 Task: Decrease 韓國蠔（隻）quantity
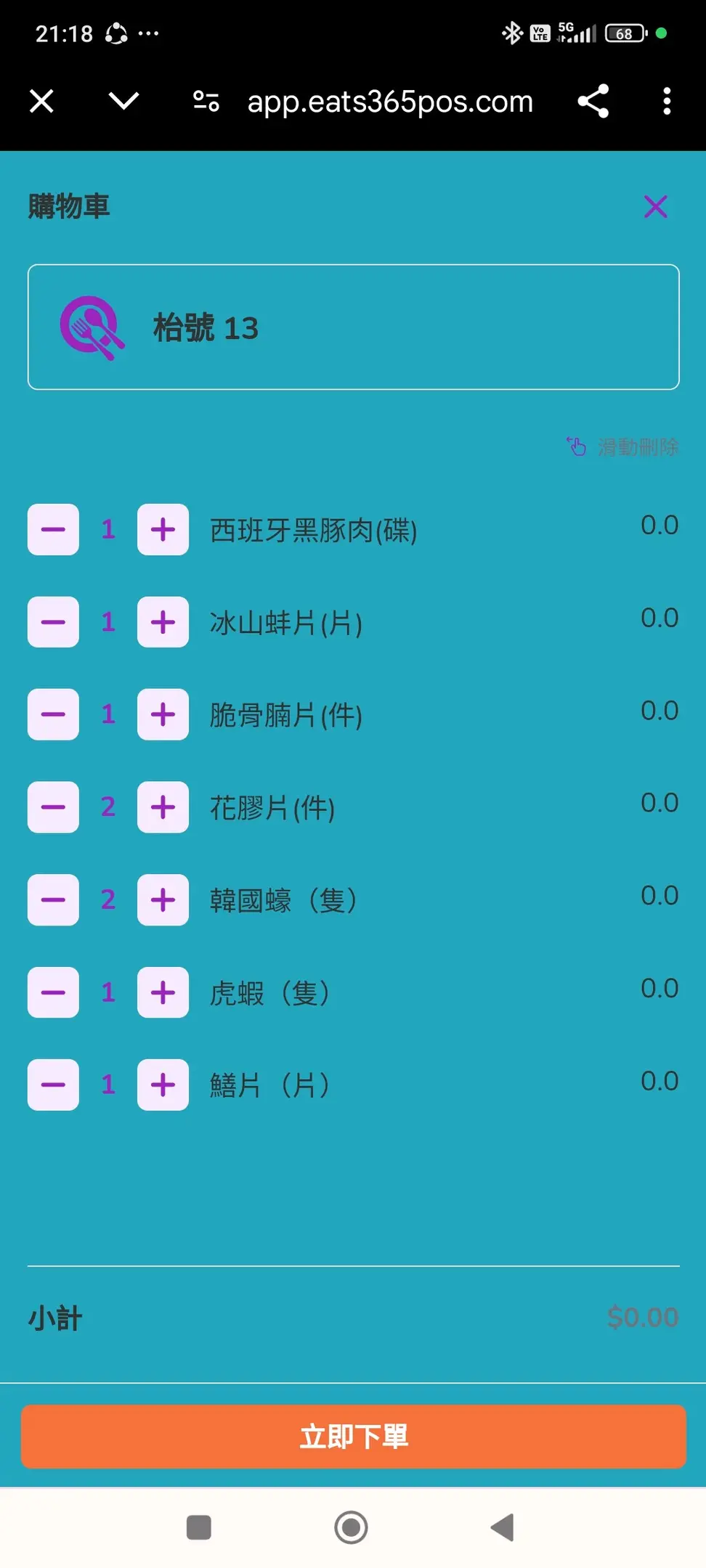(x=53, y=900)
